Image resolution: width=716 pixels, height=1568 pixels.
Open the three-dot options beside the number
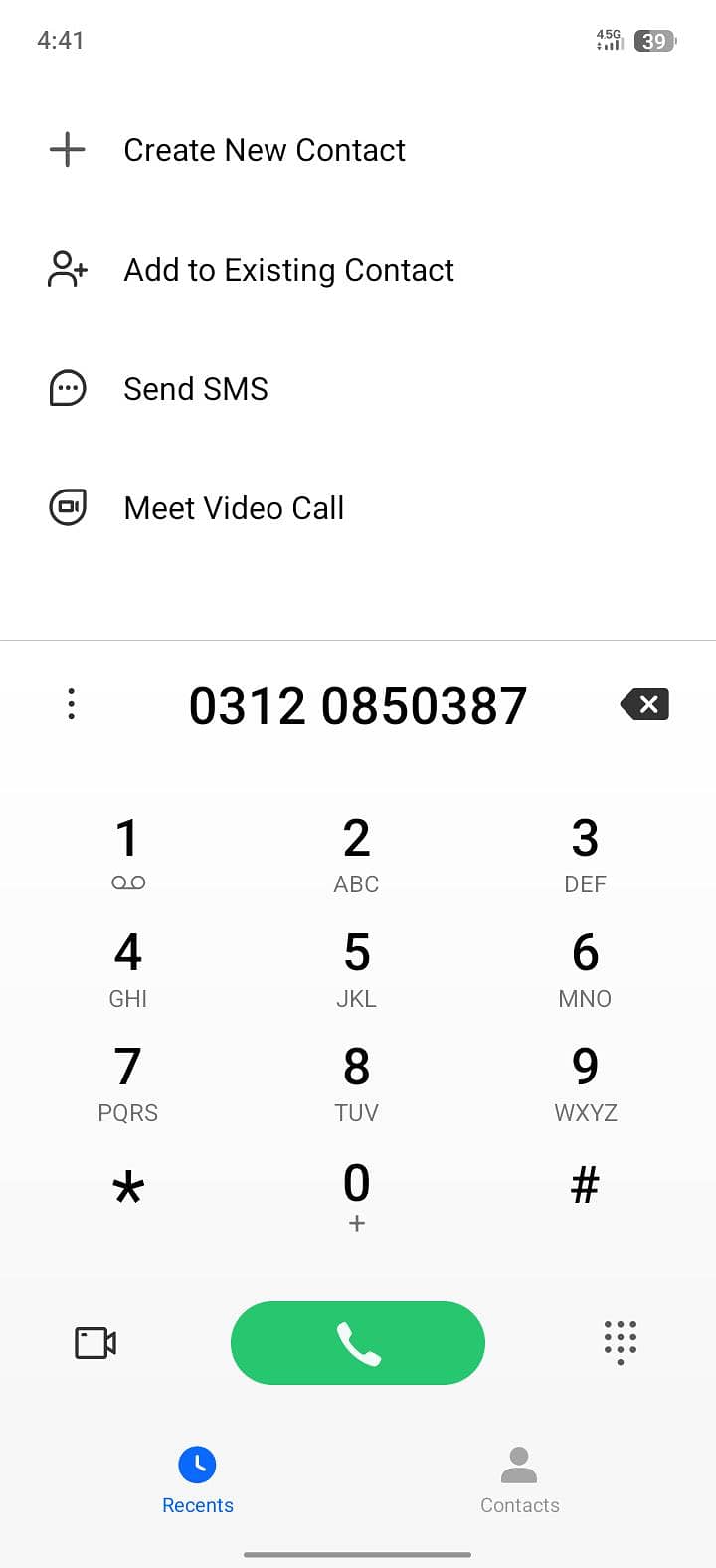pyautogui.click(x=71, y=704)
